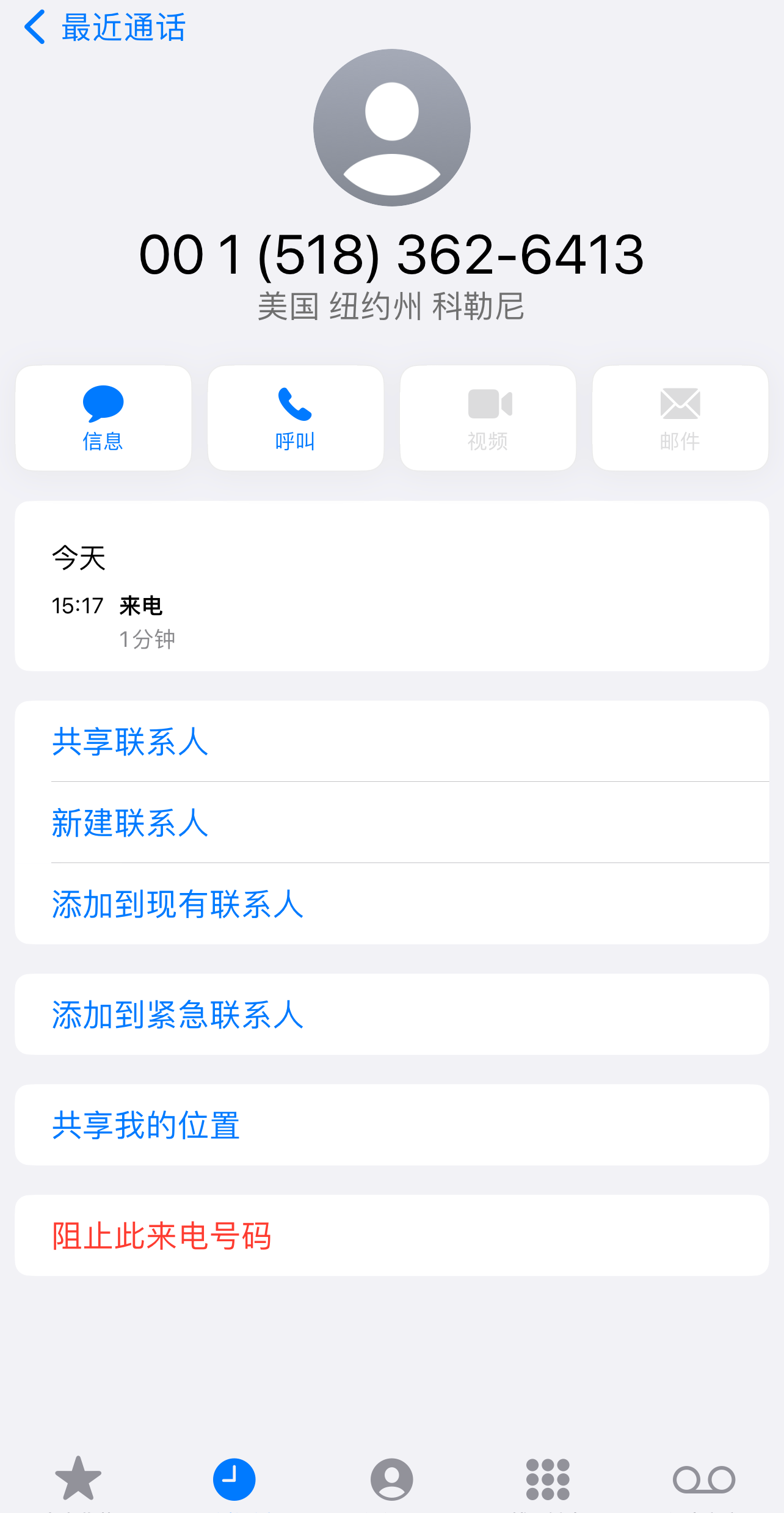784x1513 pixels.
Task: Switch to the voicemail tab
Action: coord(704,1479)
